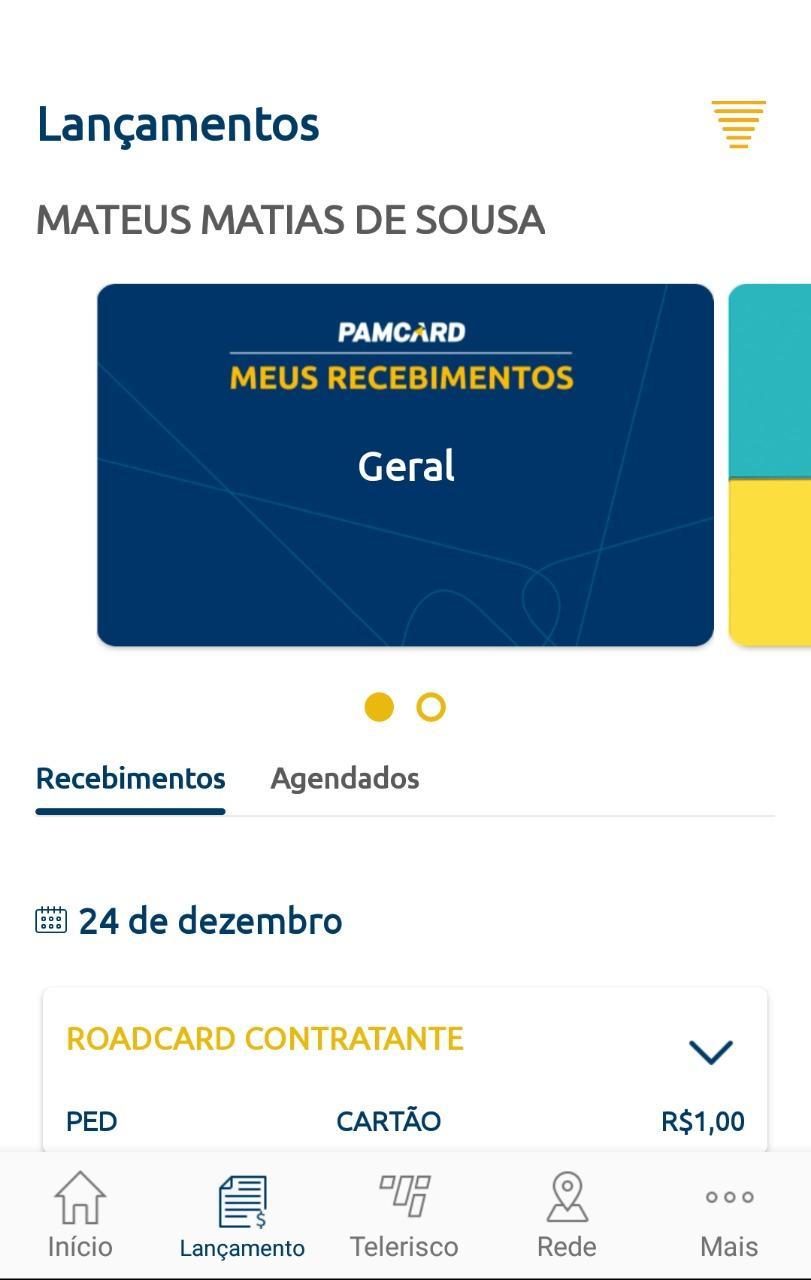Activate the Recebimentos tab indicator

(130, 814)
